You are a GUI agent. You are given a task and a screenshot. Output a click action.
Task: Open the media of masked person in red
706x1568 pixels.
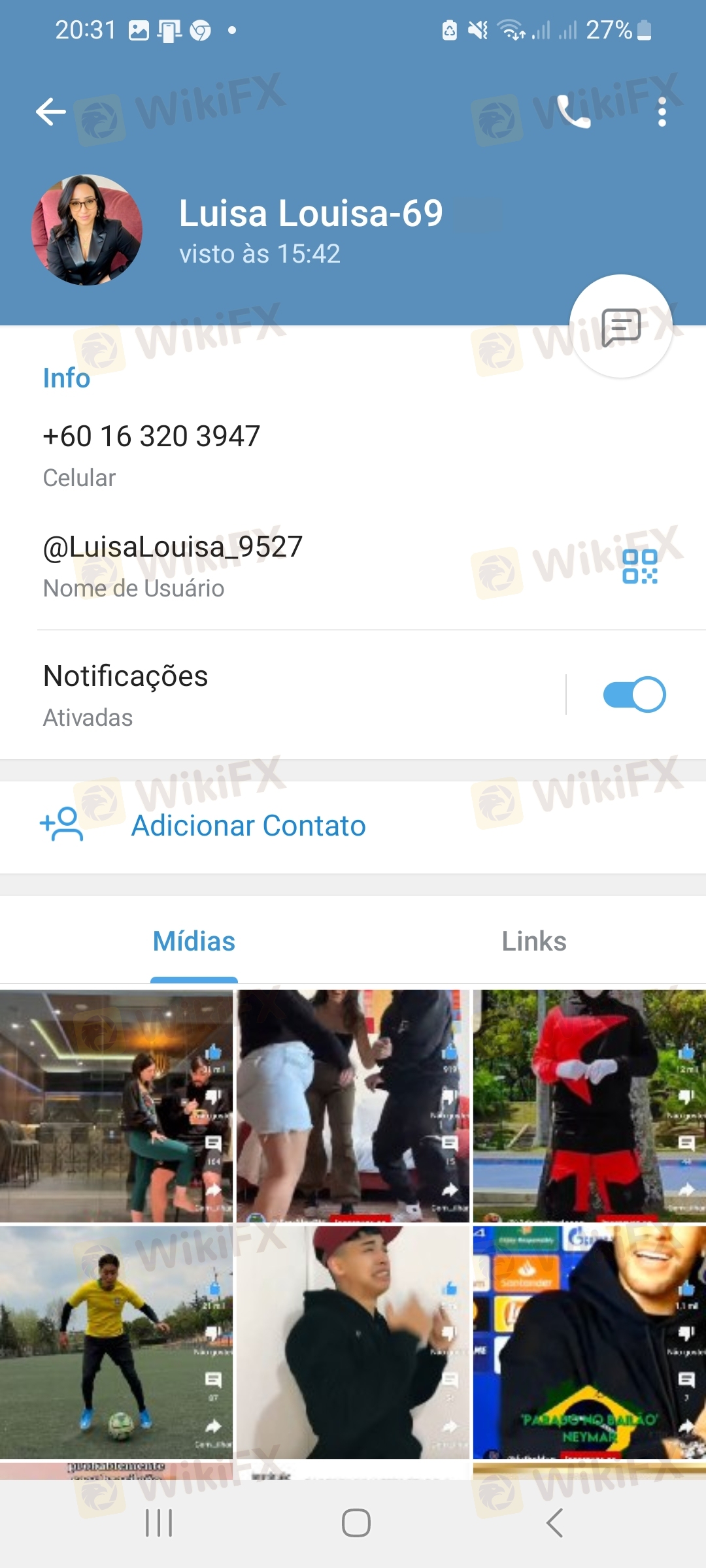(x=590, y=1105)
